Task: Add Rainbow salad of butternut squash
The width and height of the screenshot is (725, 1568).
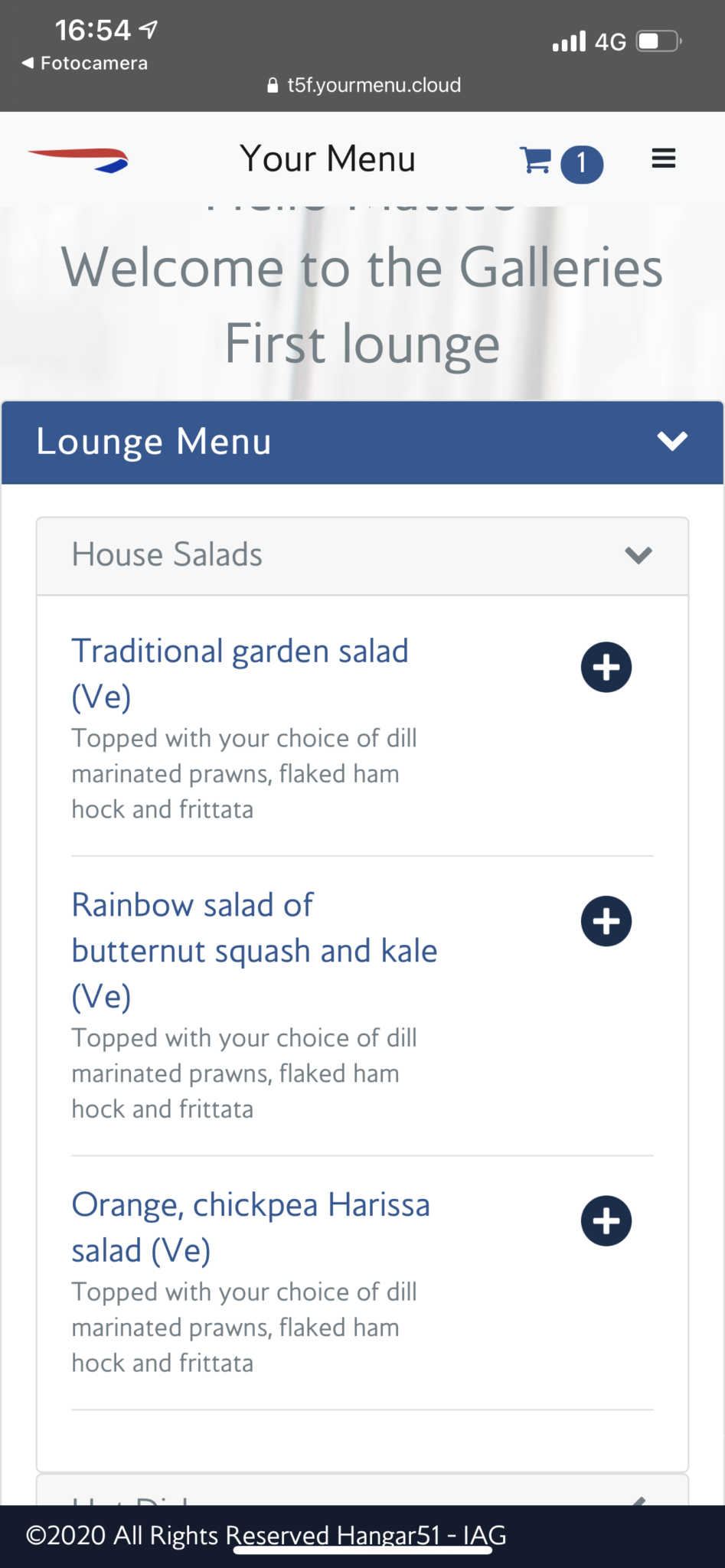Action: [606, 921]
